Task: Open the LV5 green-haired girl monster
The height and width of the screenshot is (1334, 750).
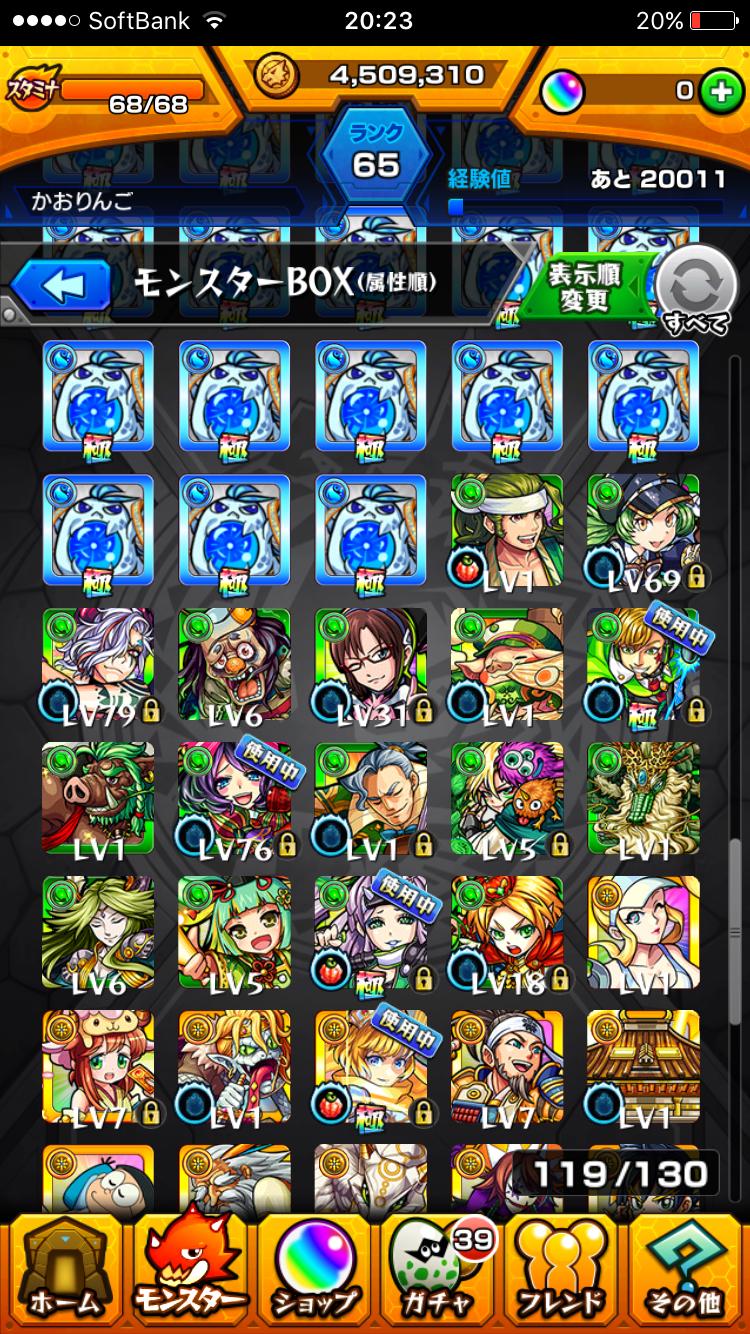Action: [x=235, y=933]
